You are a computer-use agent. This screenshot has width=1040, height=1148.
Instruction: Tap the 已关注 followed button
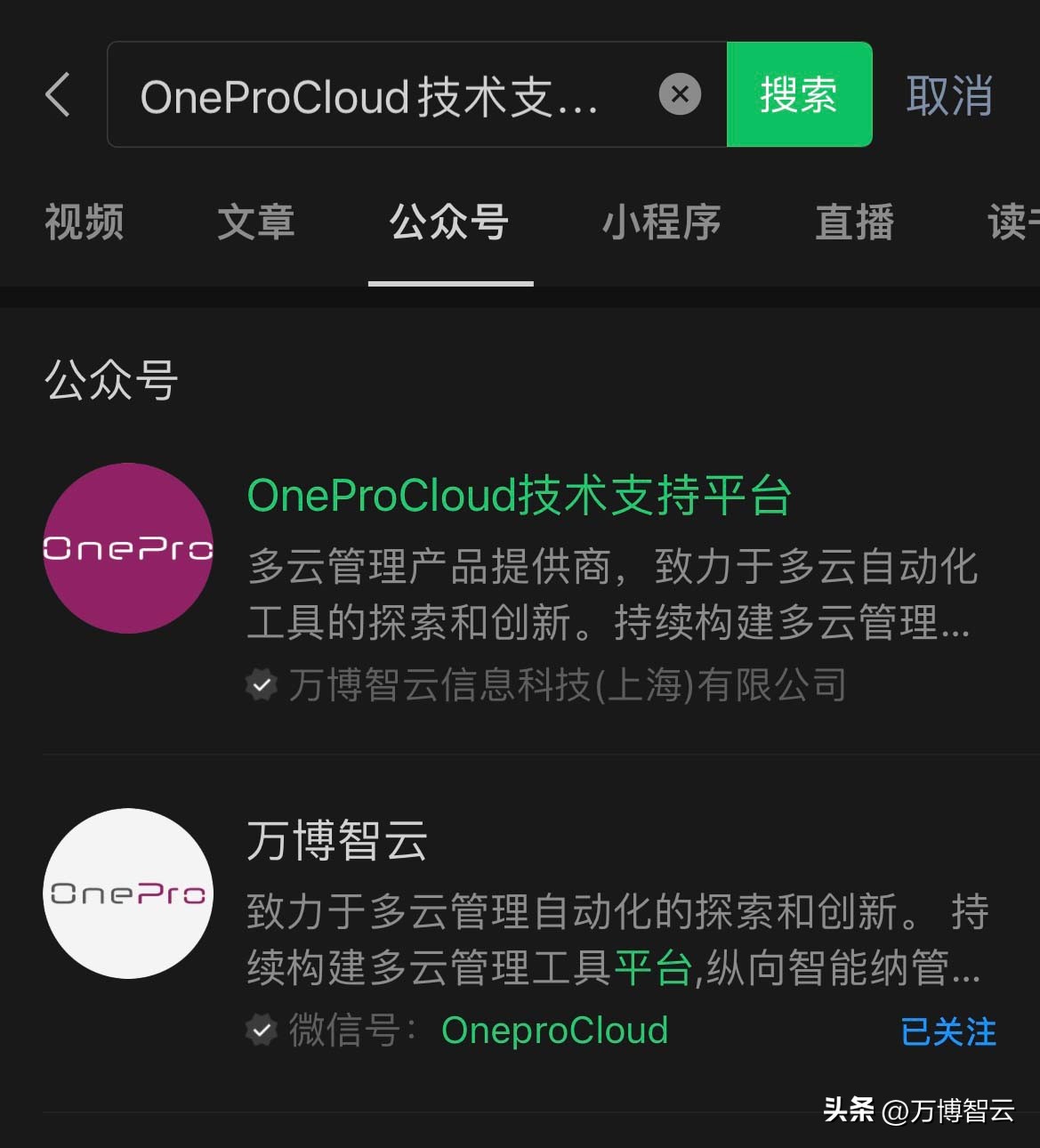(948, 1032)
